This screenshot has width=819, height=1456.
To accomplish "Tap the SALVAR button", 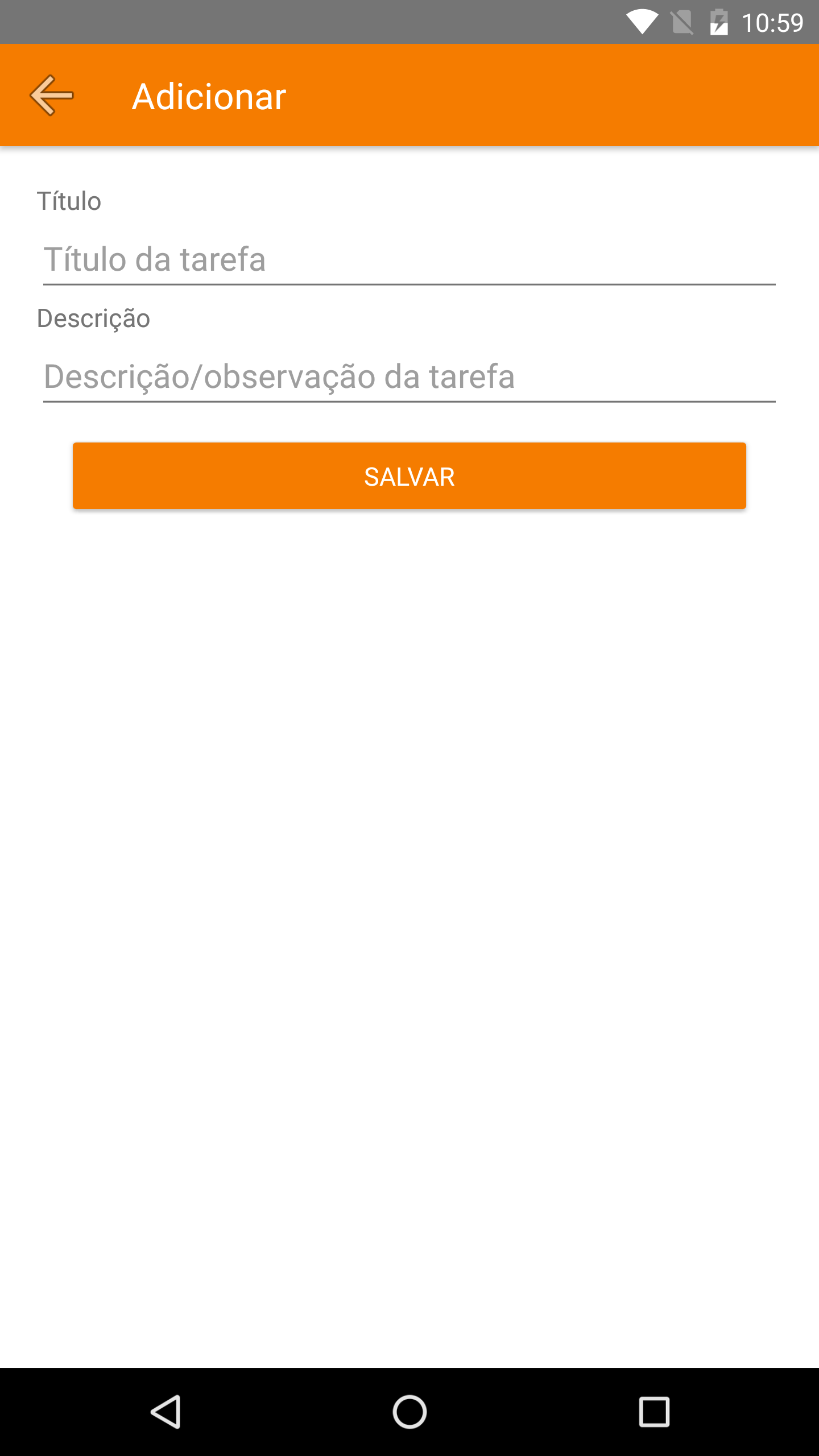I will [409, 476].
